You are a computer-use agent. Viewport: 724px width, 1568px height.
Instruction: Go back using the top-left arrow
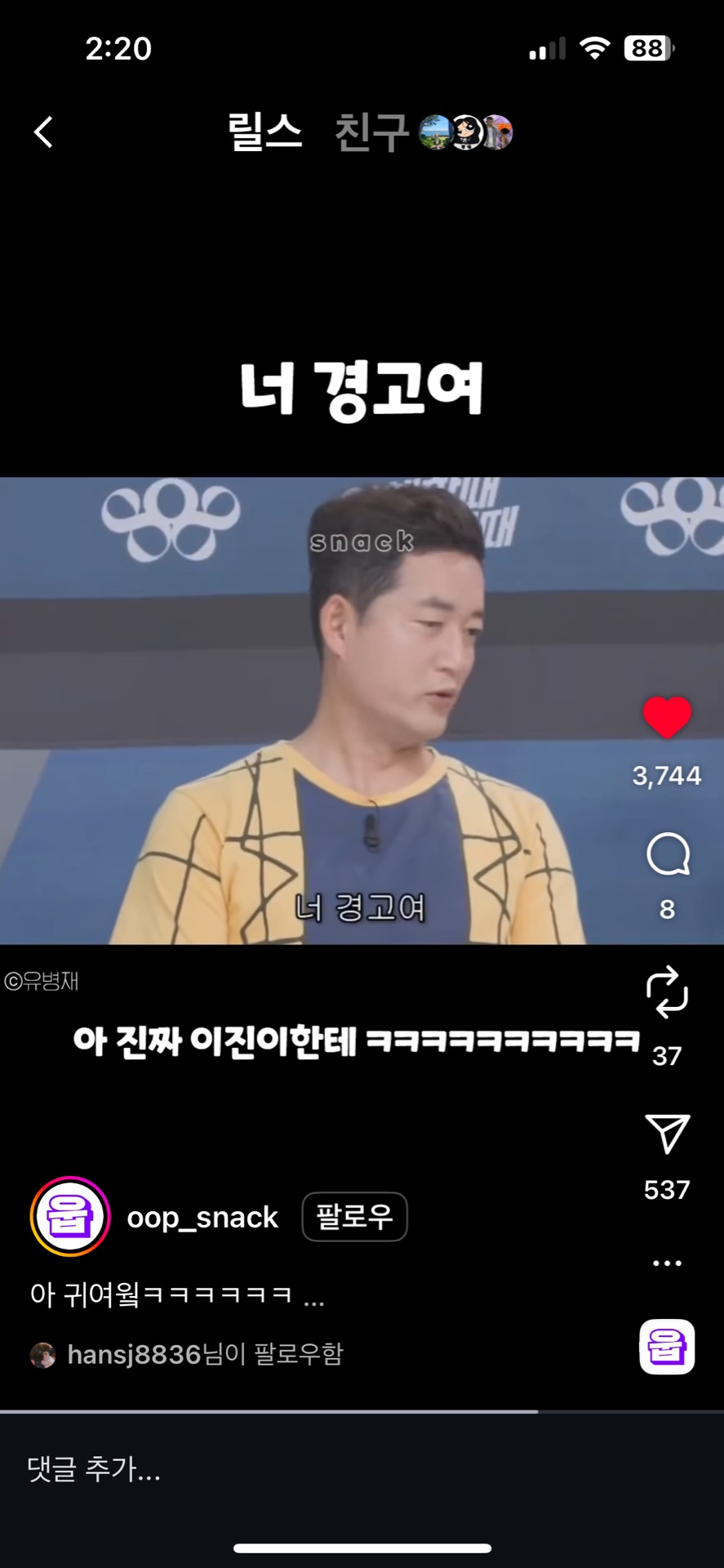[43, 131]
